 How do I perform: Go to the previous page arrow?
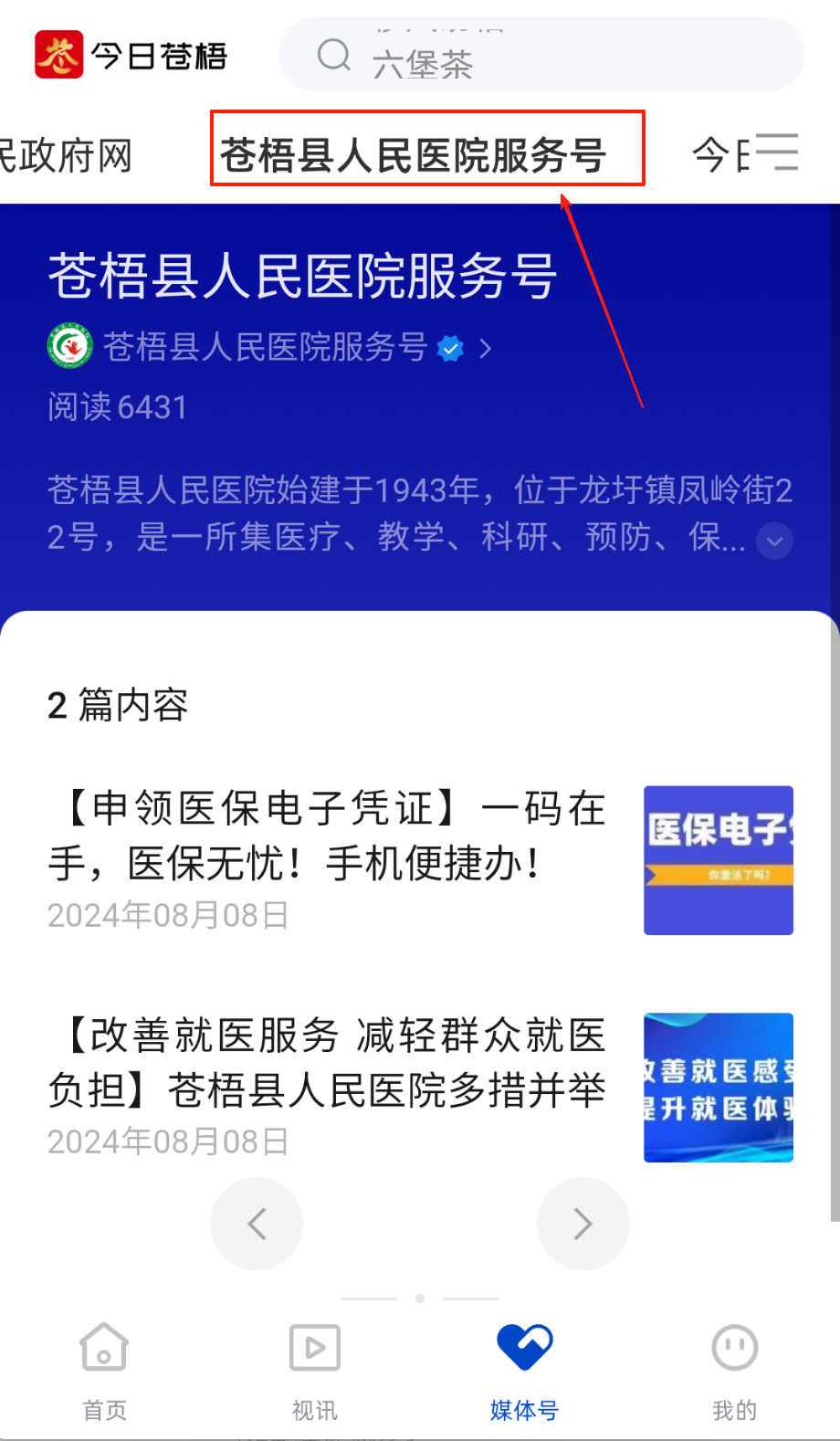click(x=257, y=1224)
